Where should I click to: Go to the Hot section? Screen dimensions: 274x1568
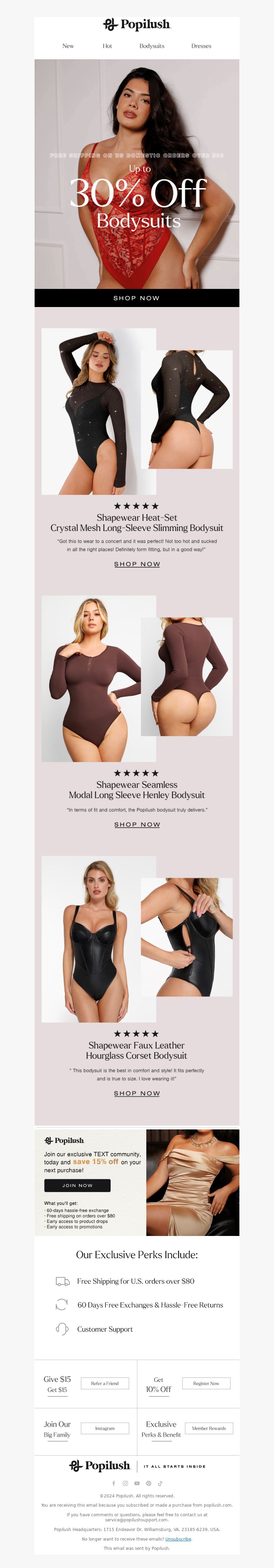pyautogui.click(x=107, y=46)
